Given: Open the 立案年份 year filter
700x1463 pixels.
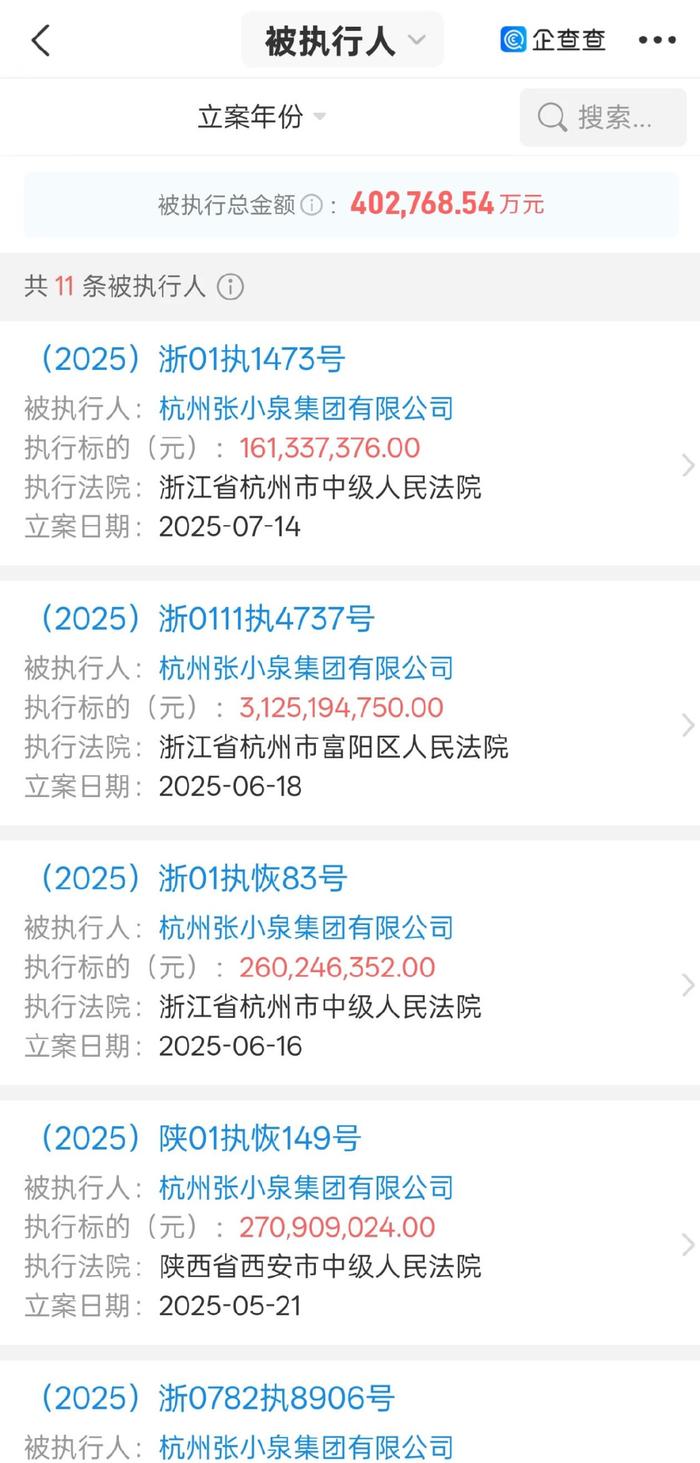Looking at the screenshot, I should (262, 118).
